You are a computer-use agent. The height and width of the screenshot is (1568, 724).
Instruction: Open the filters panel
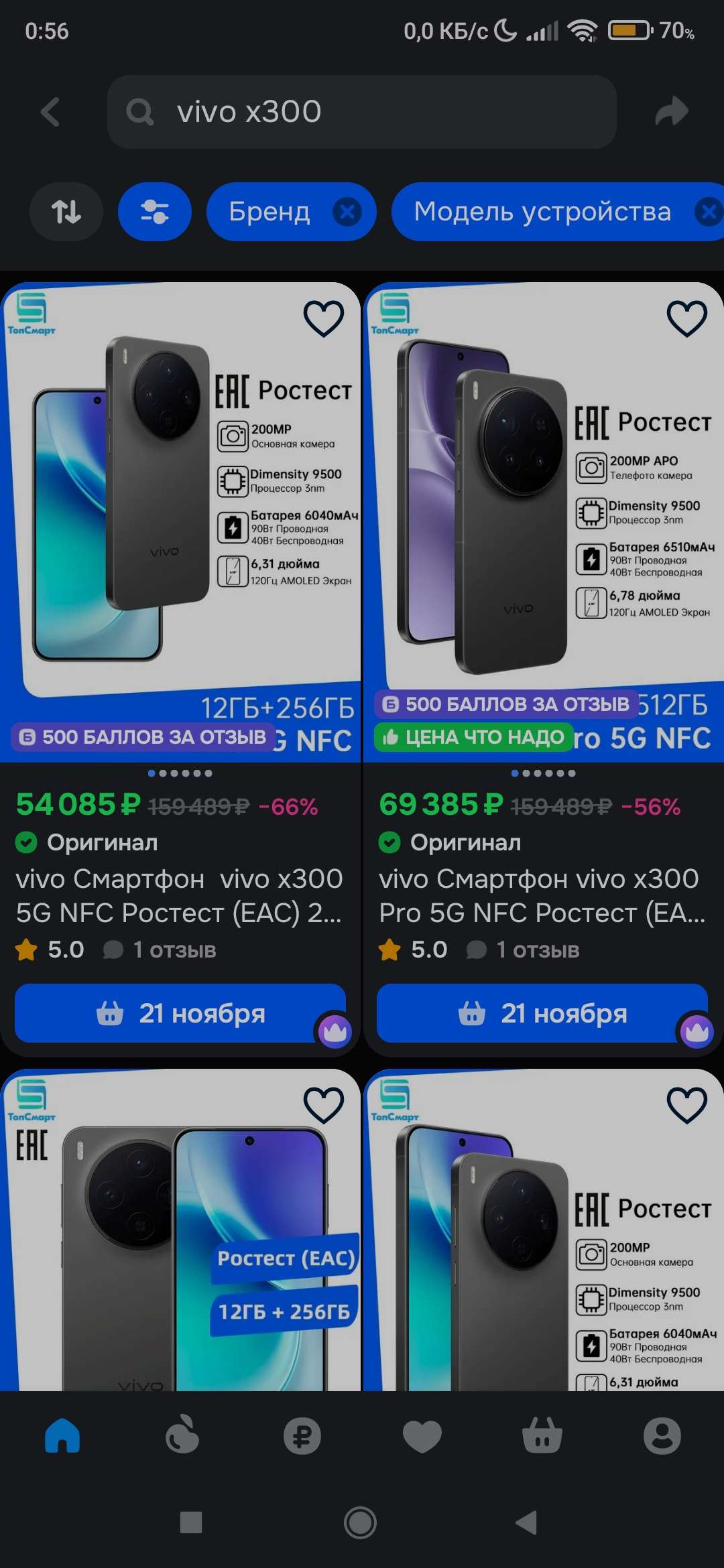[x=154, y=212]
